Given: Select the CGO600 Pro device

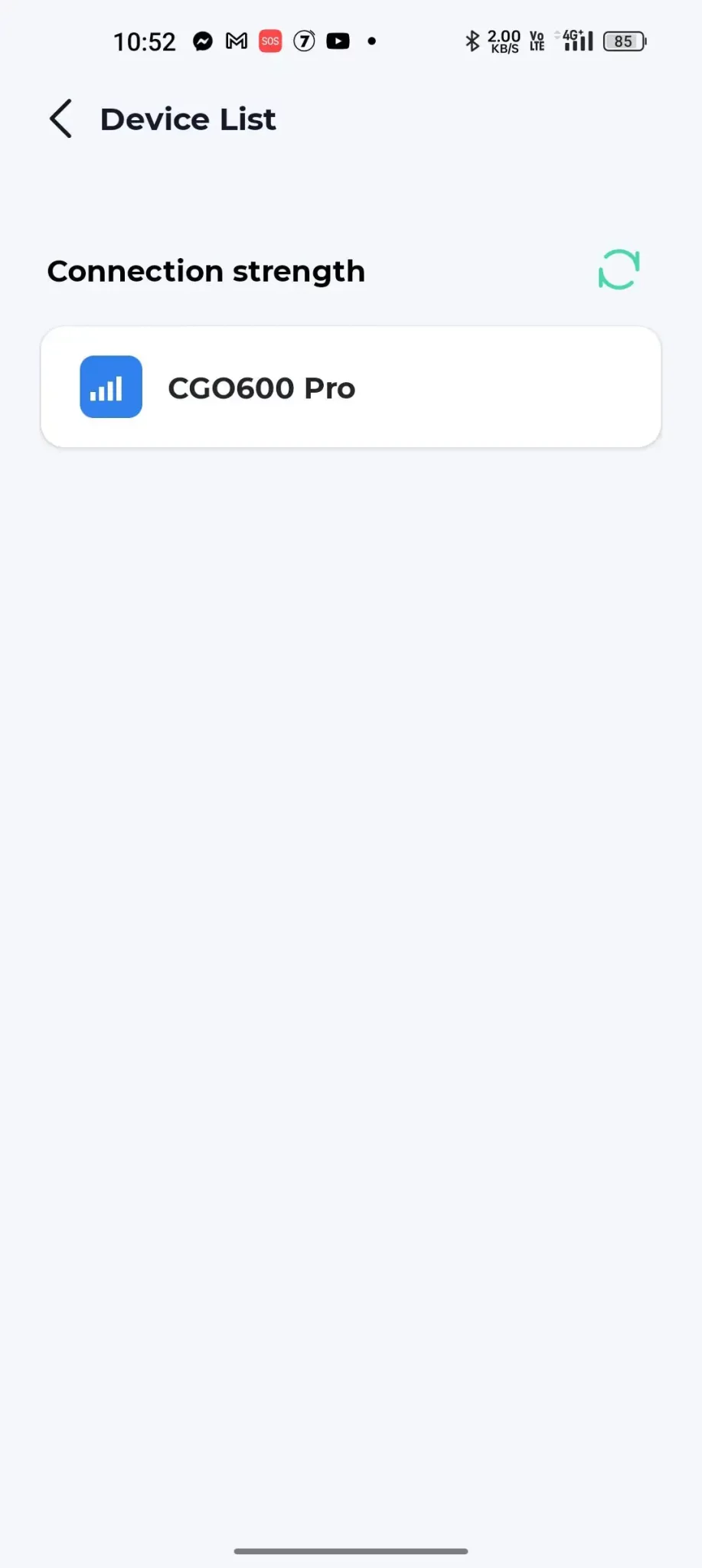Looking at the screenshot, I should pos(351,387).
